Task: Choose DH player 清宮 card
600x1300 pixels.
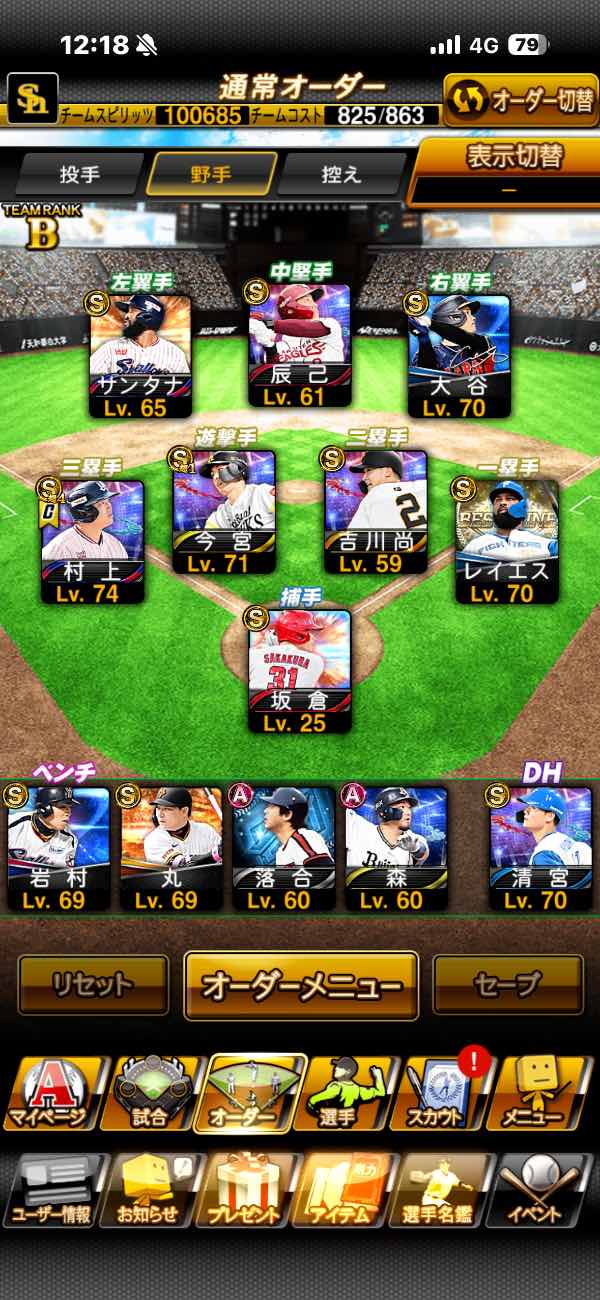Action: tap(540, 848)
